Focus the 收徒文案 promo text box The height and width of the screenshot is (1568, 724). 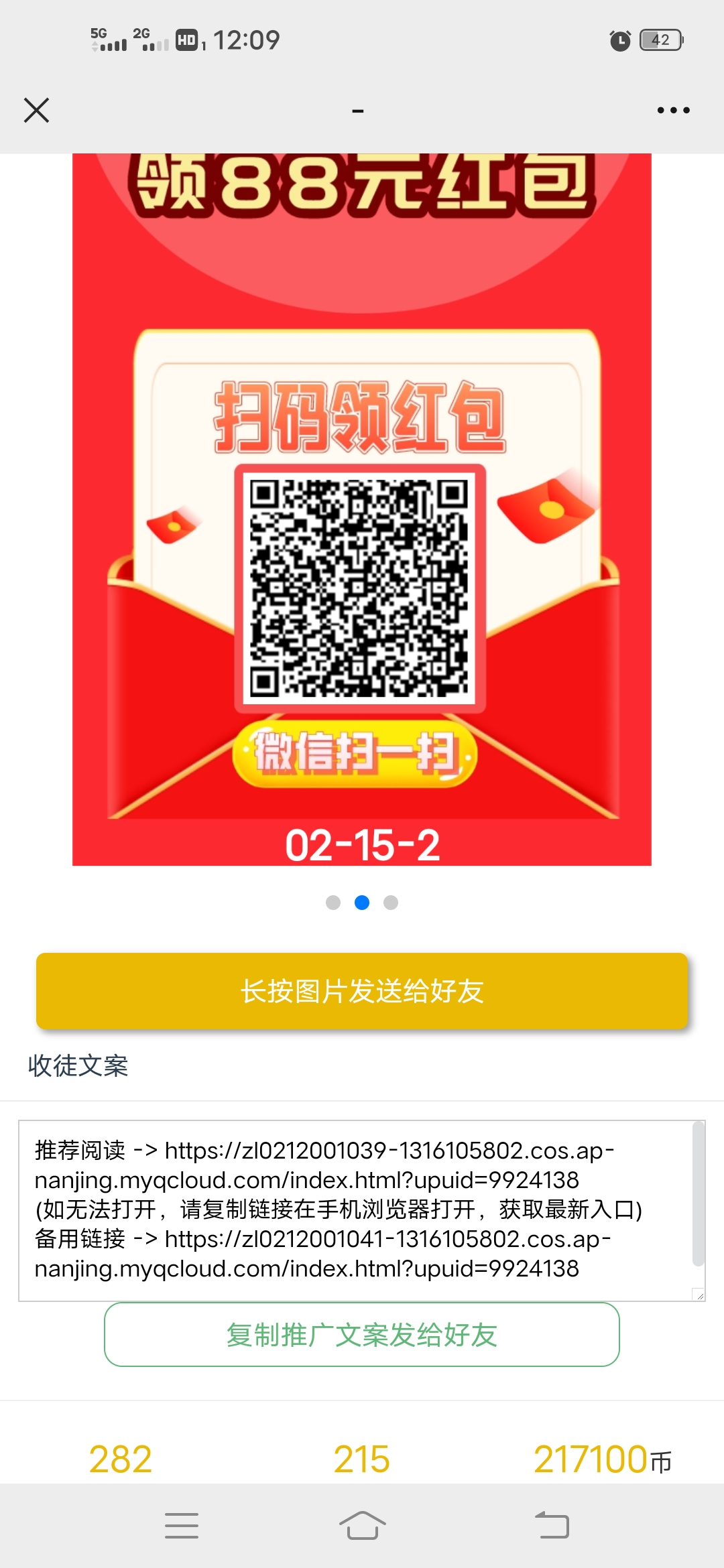(x=362, y=1211)
